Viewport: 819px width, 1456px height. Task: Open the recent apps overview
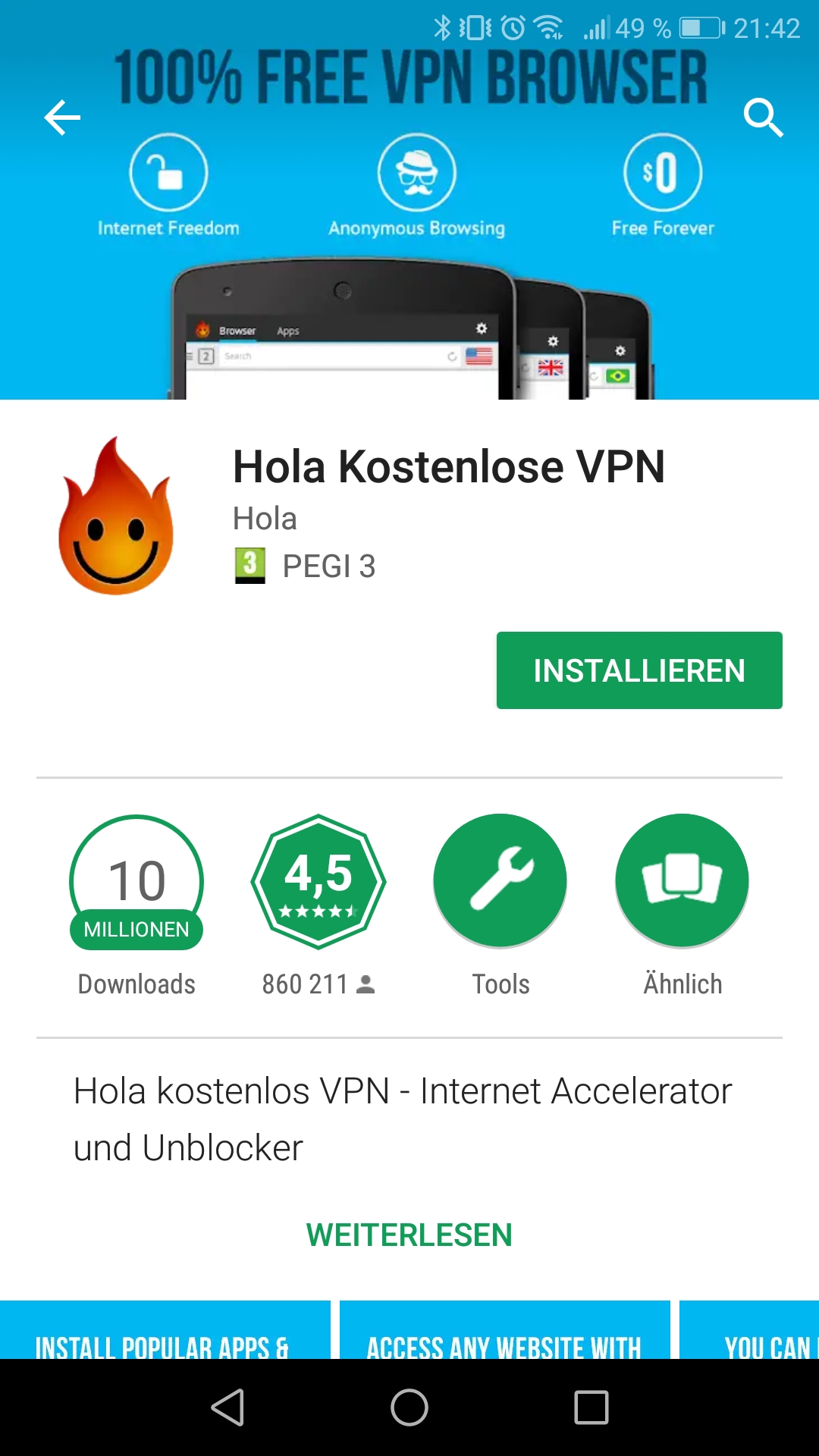tap(591, 1407)
